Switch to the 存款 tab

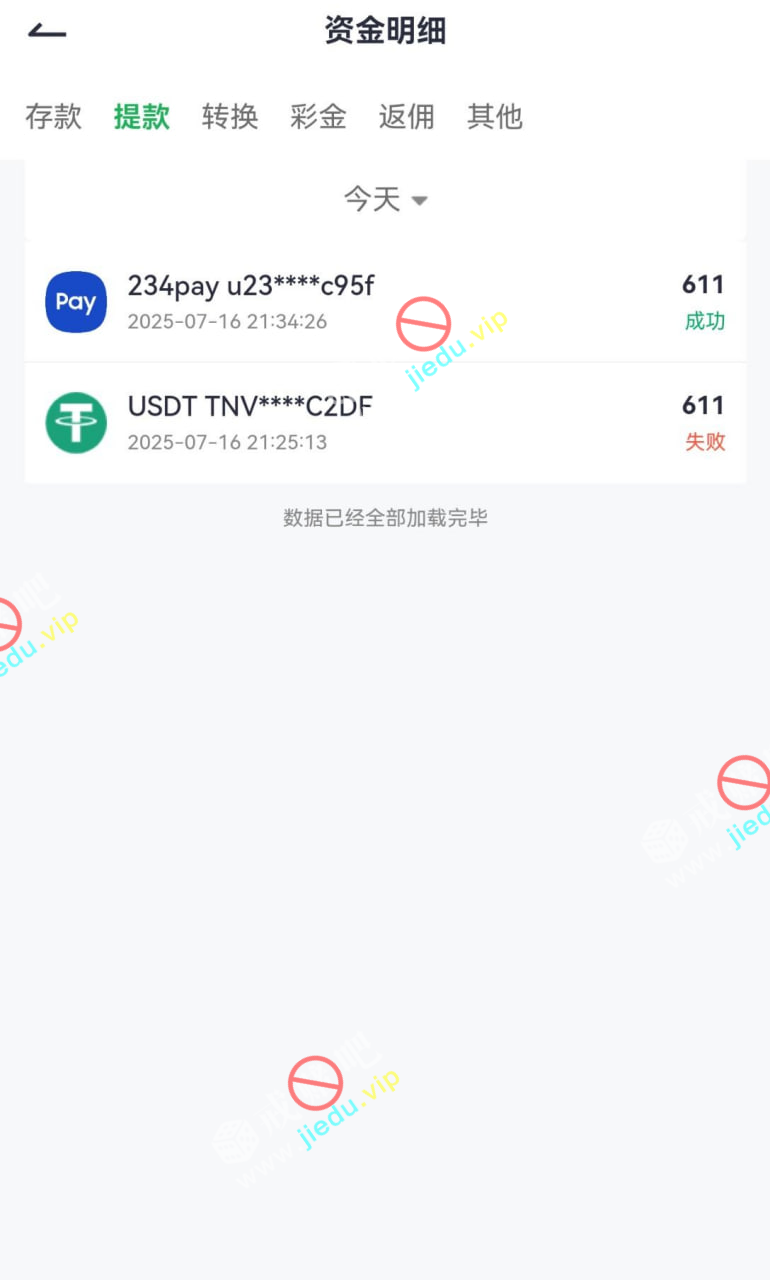pyautogui.click(x=53, y=117)
